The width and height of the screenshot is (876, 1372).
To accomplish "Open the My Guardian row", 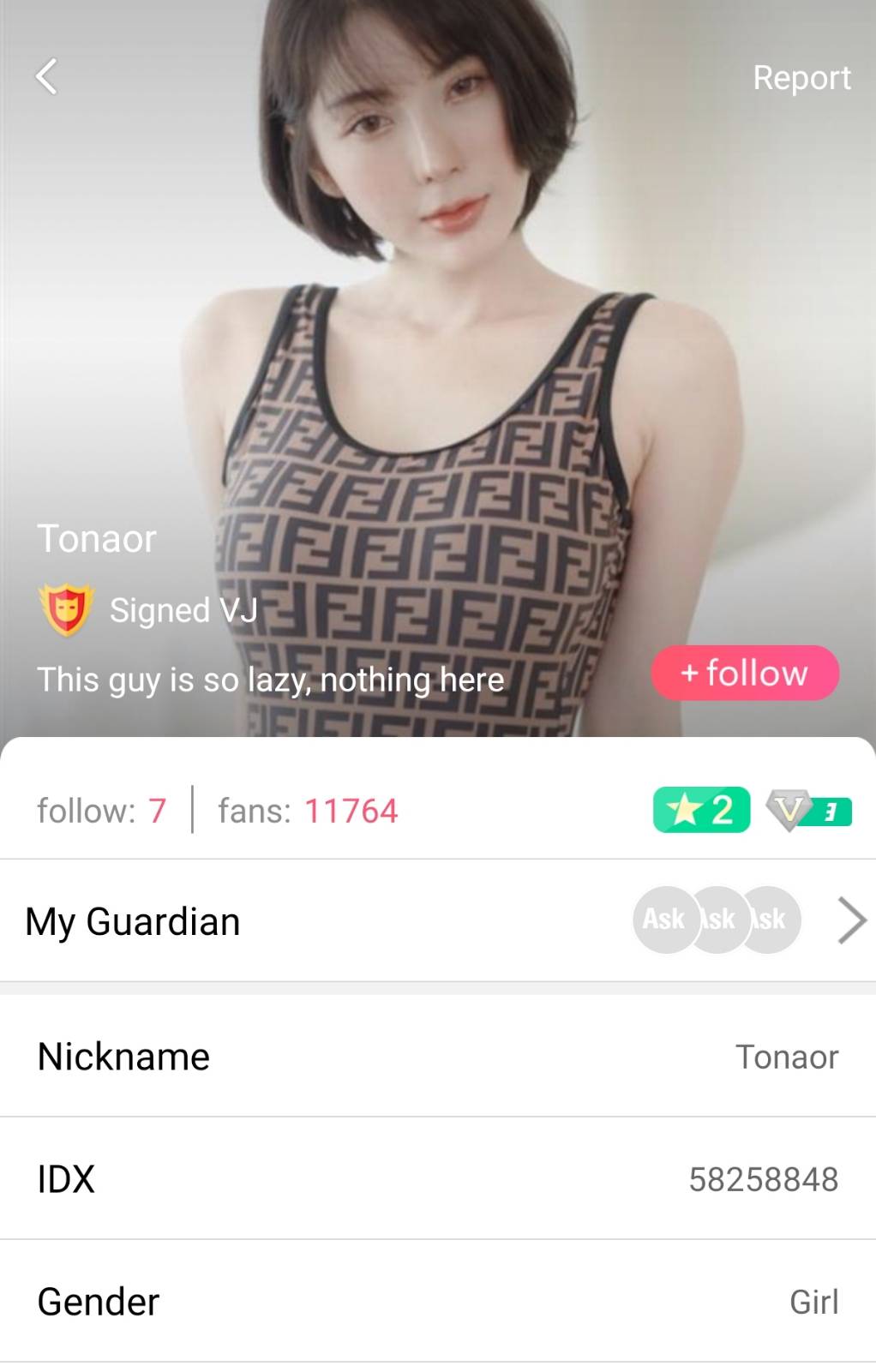I will (437, 920).
